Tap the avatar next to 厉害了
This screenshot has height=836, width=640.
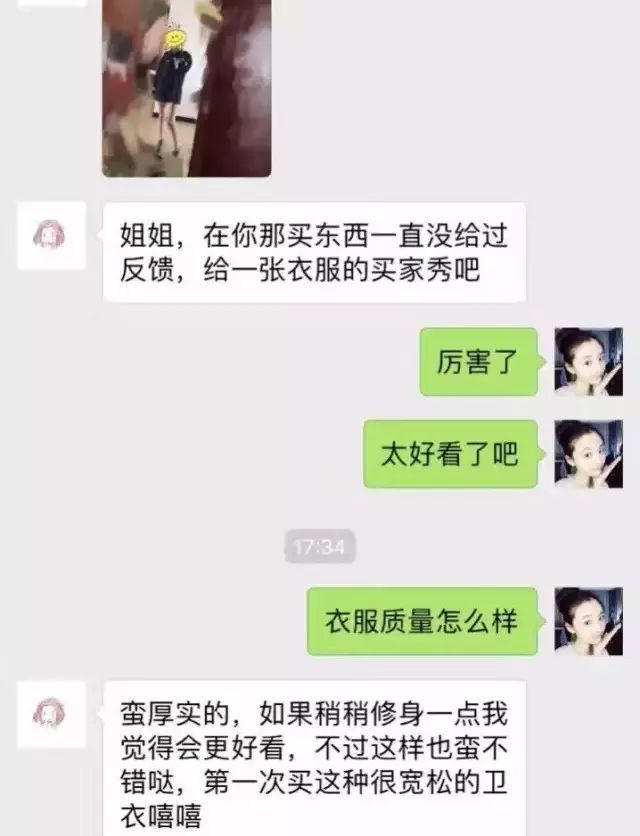[x=589, y=362]
